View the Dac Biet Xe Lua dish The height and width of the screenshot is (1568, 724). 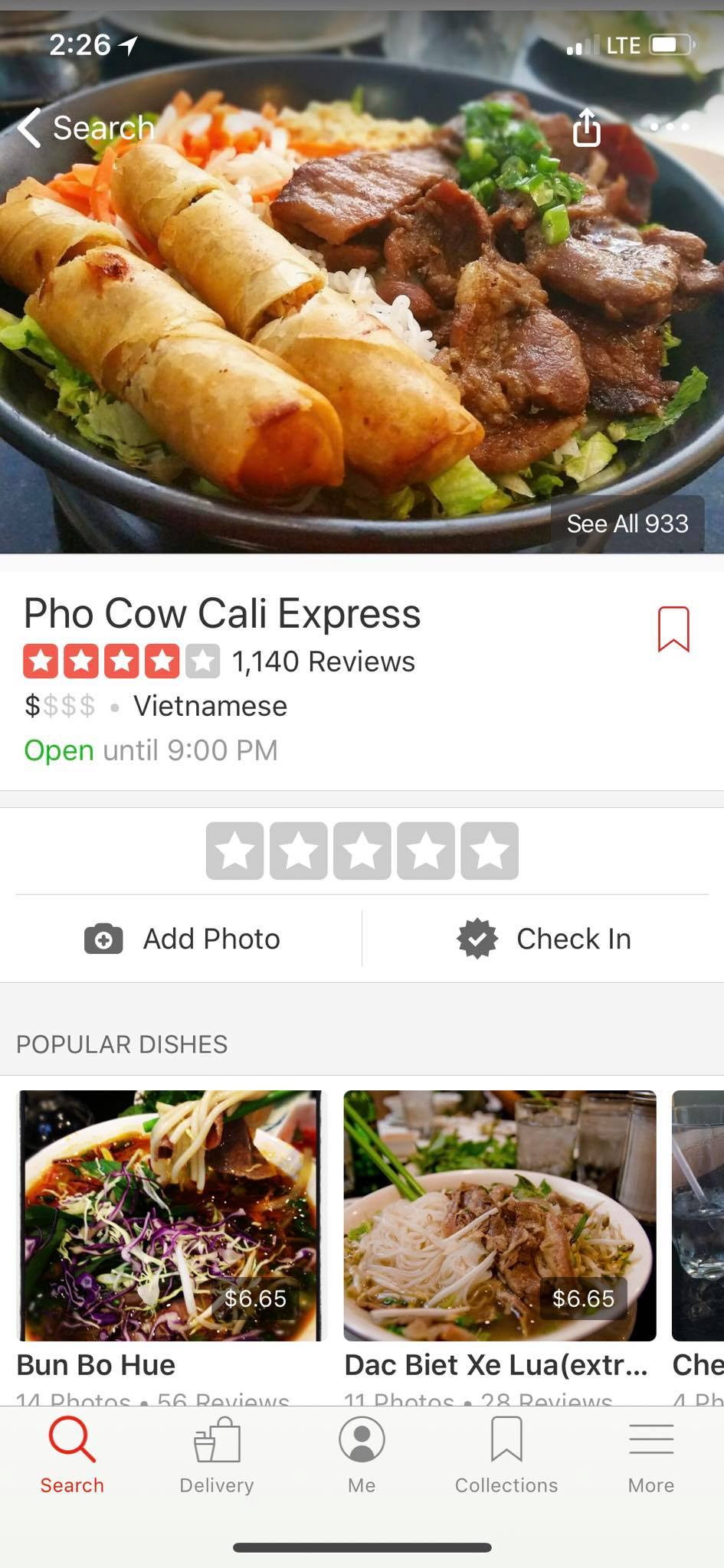click(500, 1216)
